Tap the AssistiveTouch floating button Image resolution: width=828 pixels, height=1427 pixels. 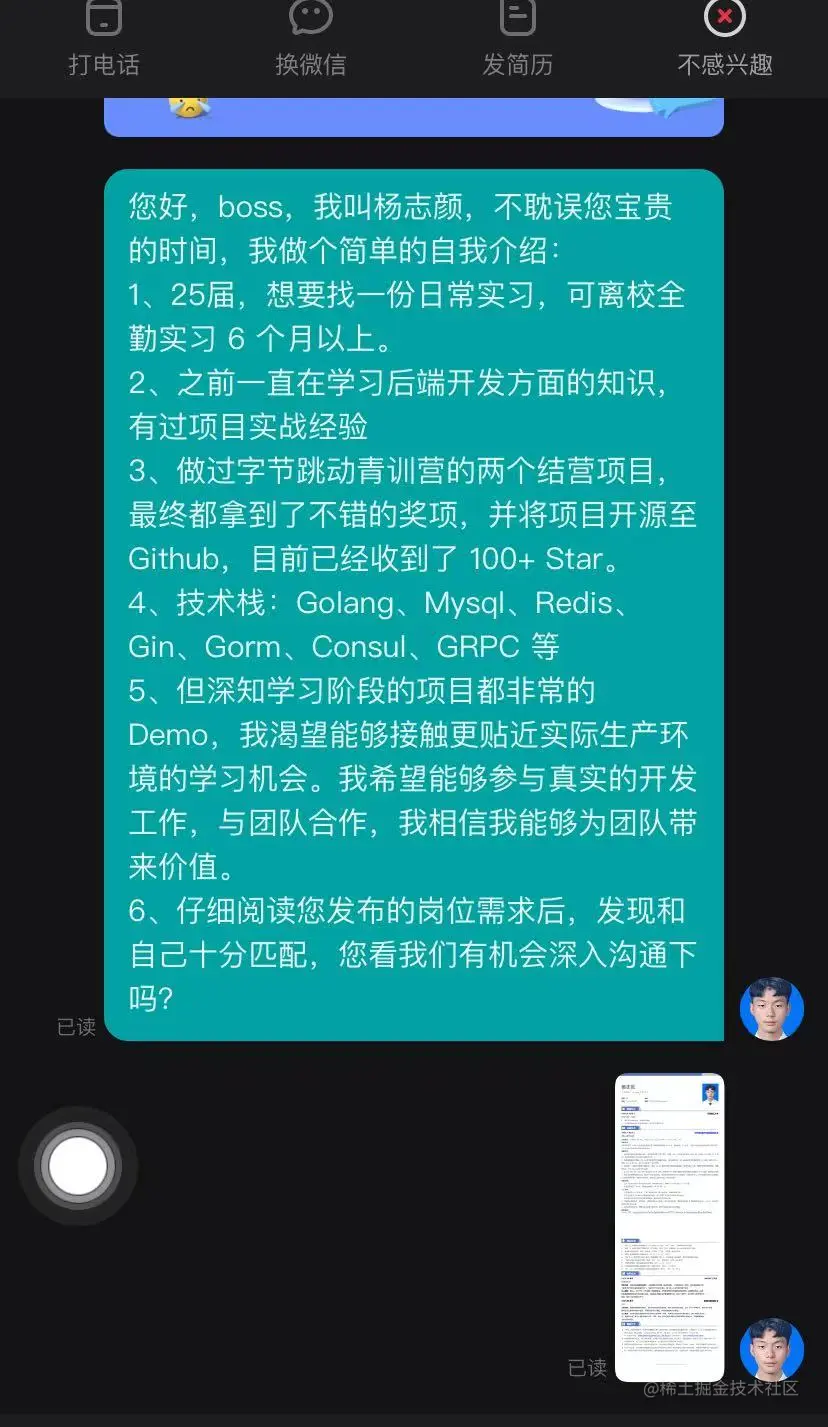tap(78, 1166)
